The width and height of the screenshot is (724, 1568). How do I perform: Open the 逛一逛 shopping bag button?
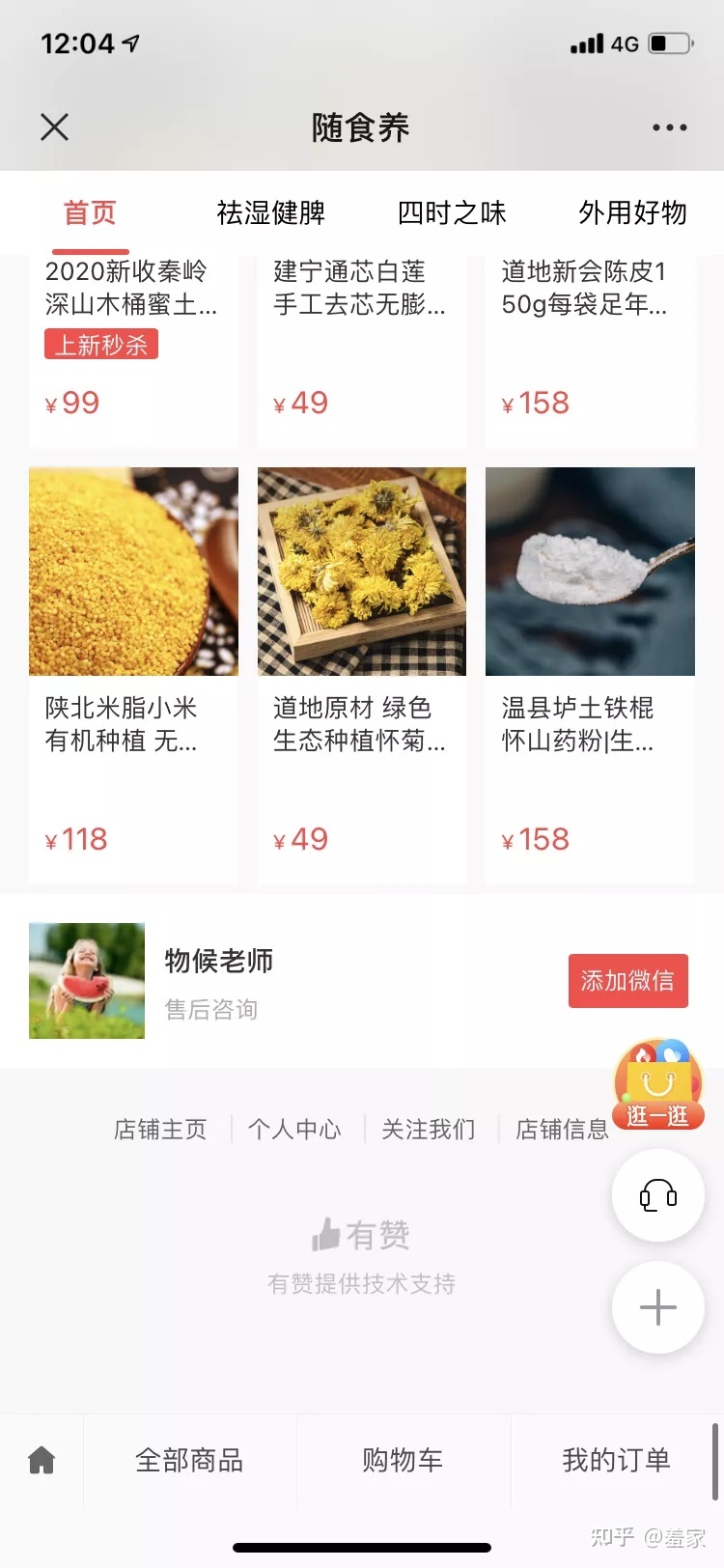(x=658, y=1085)
